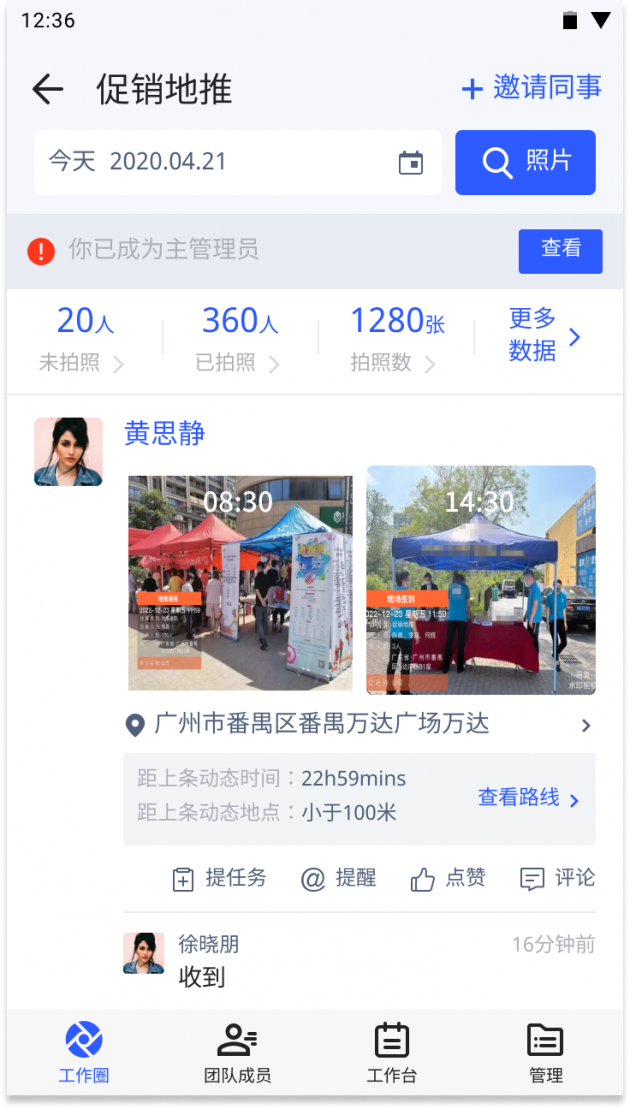The height and width of the screenshot is (1109, 630).
Task: Tap 查看 on the main admin notice
Action: point(560,250)
